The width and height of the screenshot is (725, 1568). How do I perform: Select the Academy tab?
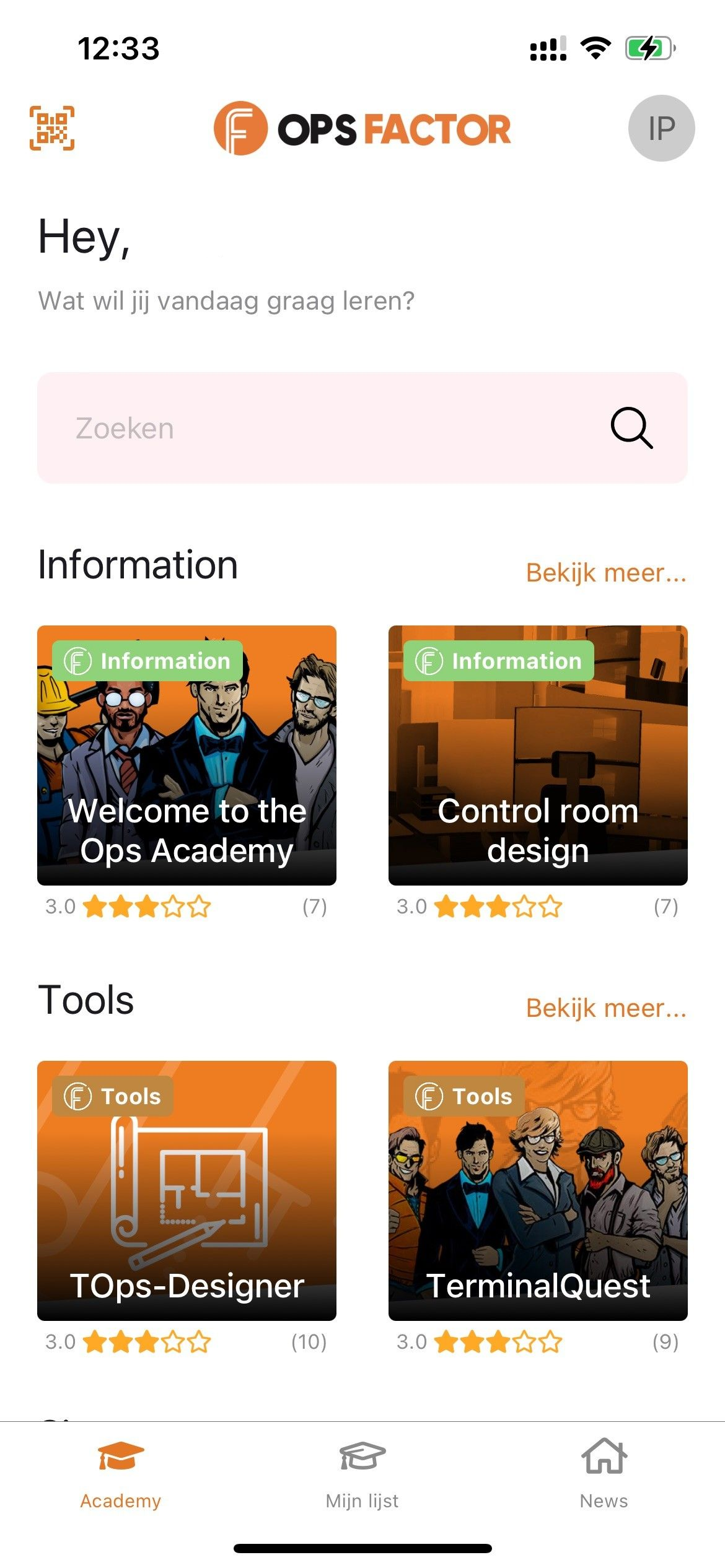pos(121,1475)
